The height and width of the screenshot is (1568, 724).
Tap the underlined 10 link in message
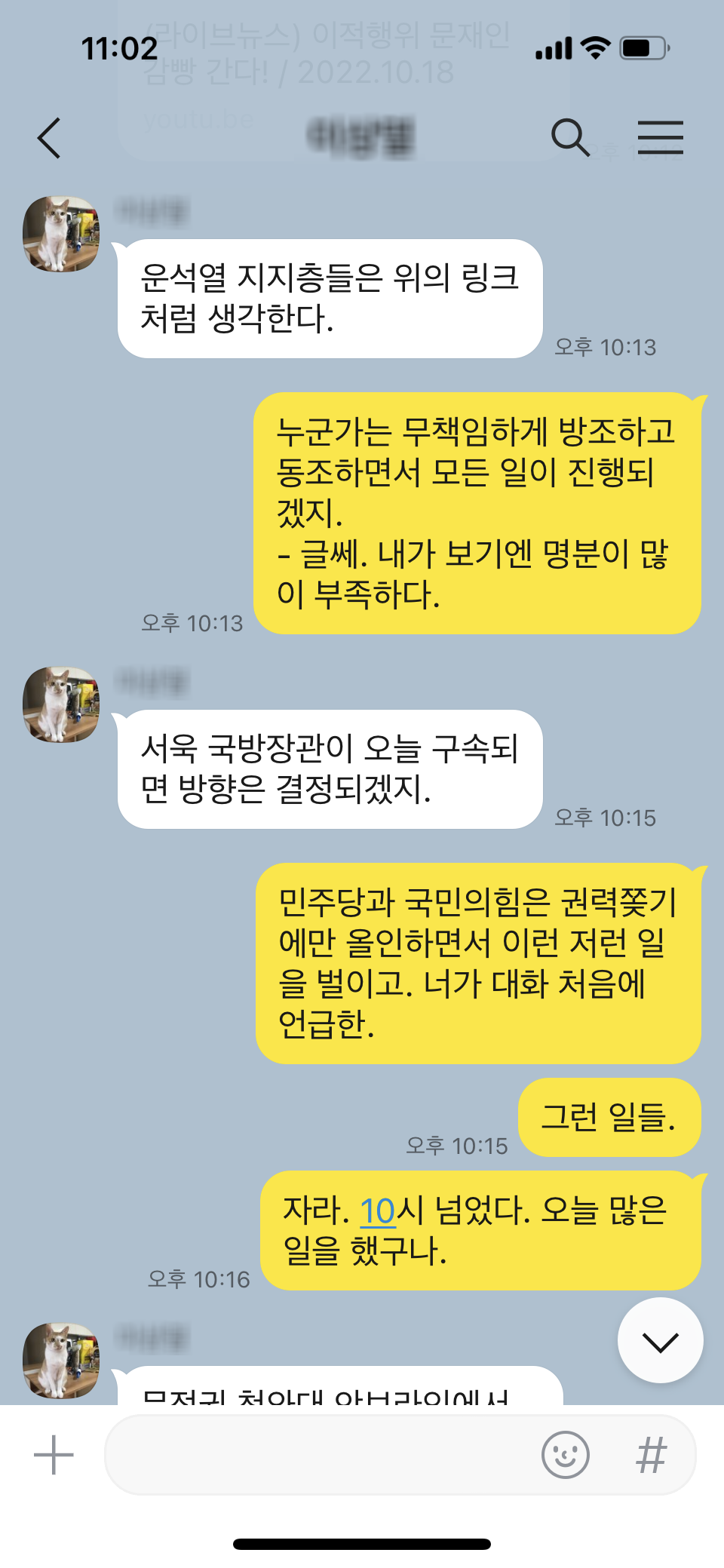pyautogui.click(x=378, y=1212)
